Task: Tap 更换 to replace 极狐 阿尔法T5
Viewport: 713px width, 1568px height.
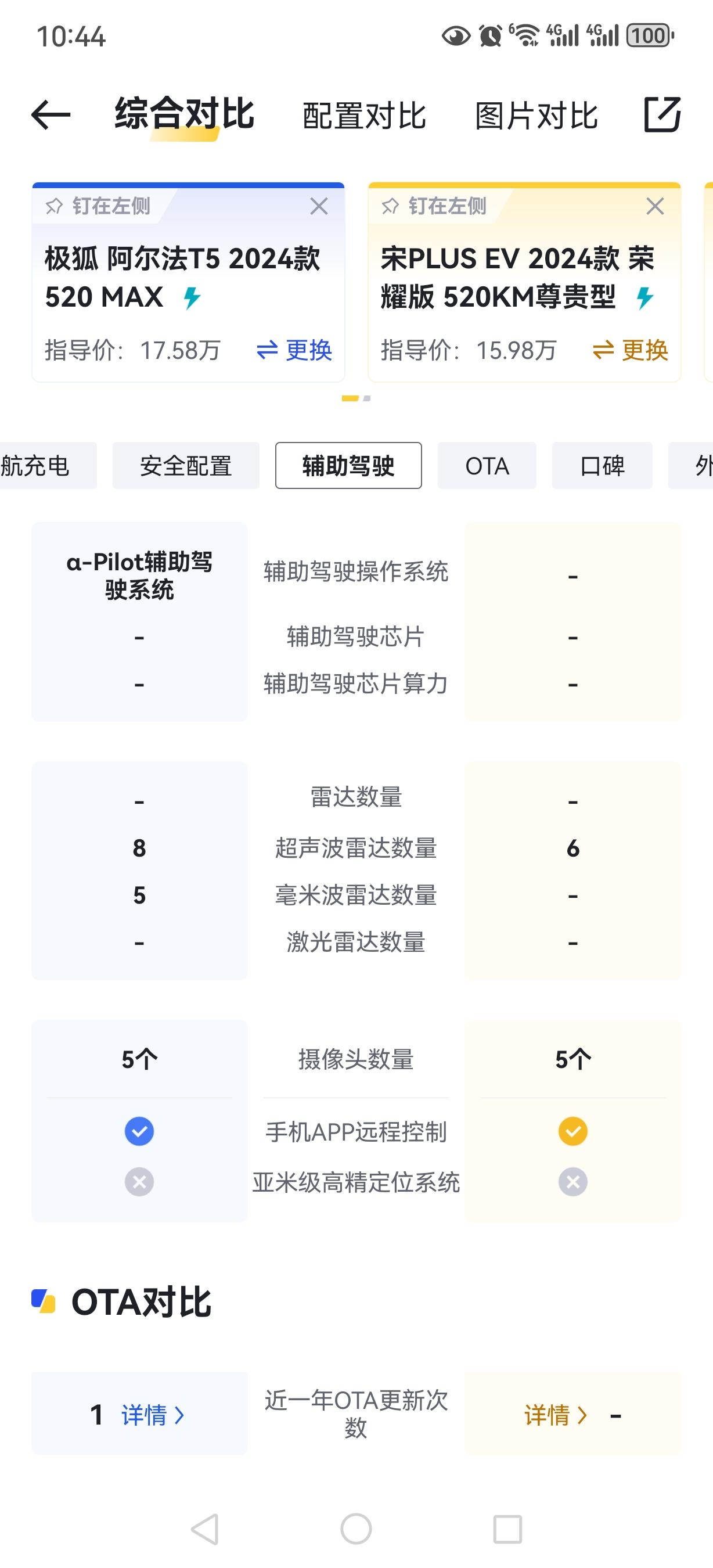Action: (x=294, y=350)
